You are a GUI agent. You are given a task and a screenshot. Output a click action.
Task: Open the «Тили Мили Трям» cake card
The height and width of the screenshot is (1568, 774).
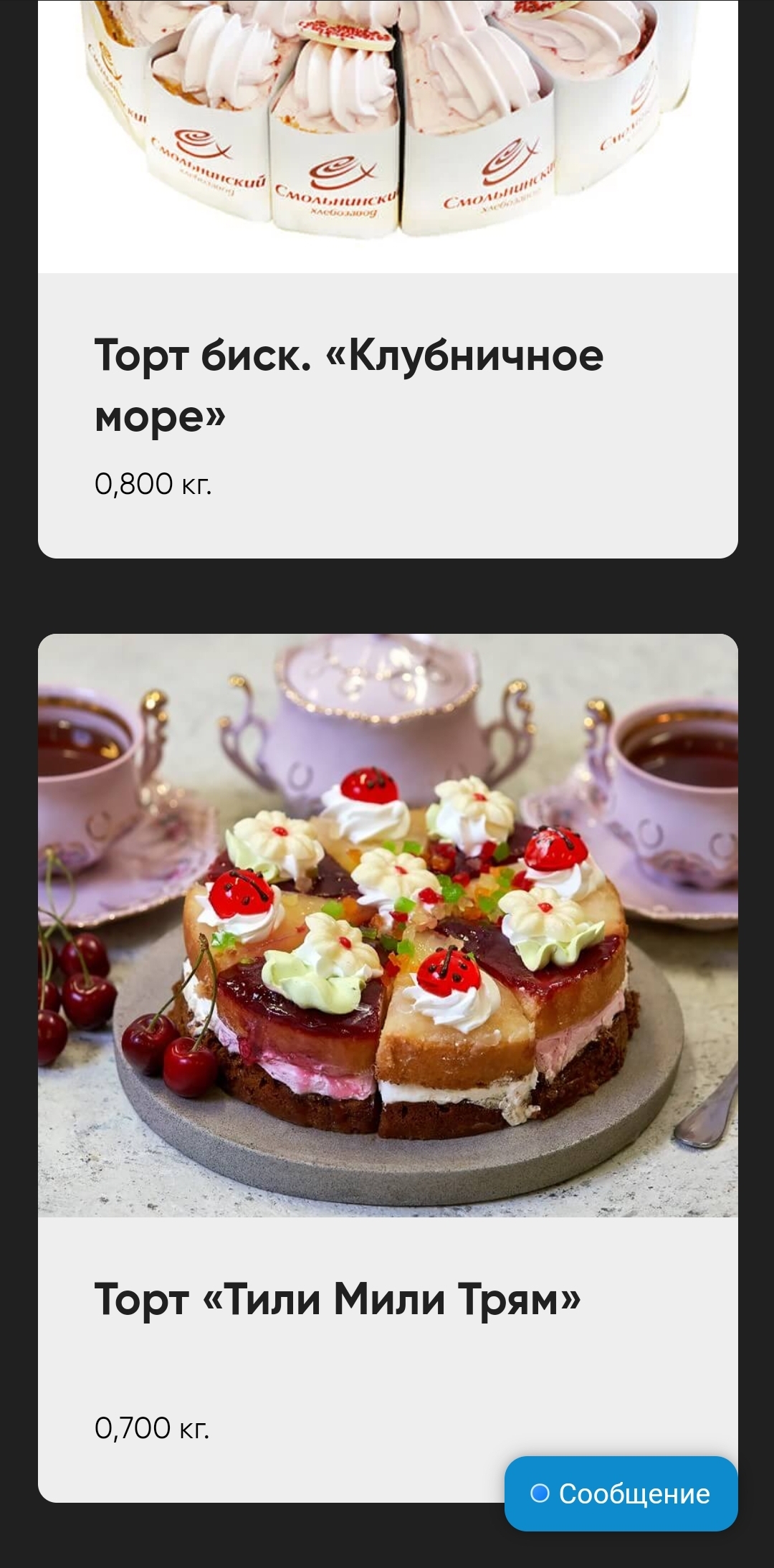point(388,1068)
